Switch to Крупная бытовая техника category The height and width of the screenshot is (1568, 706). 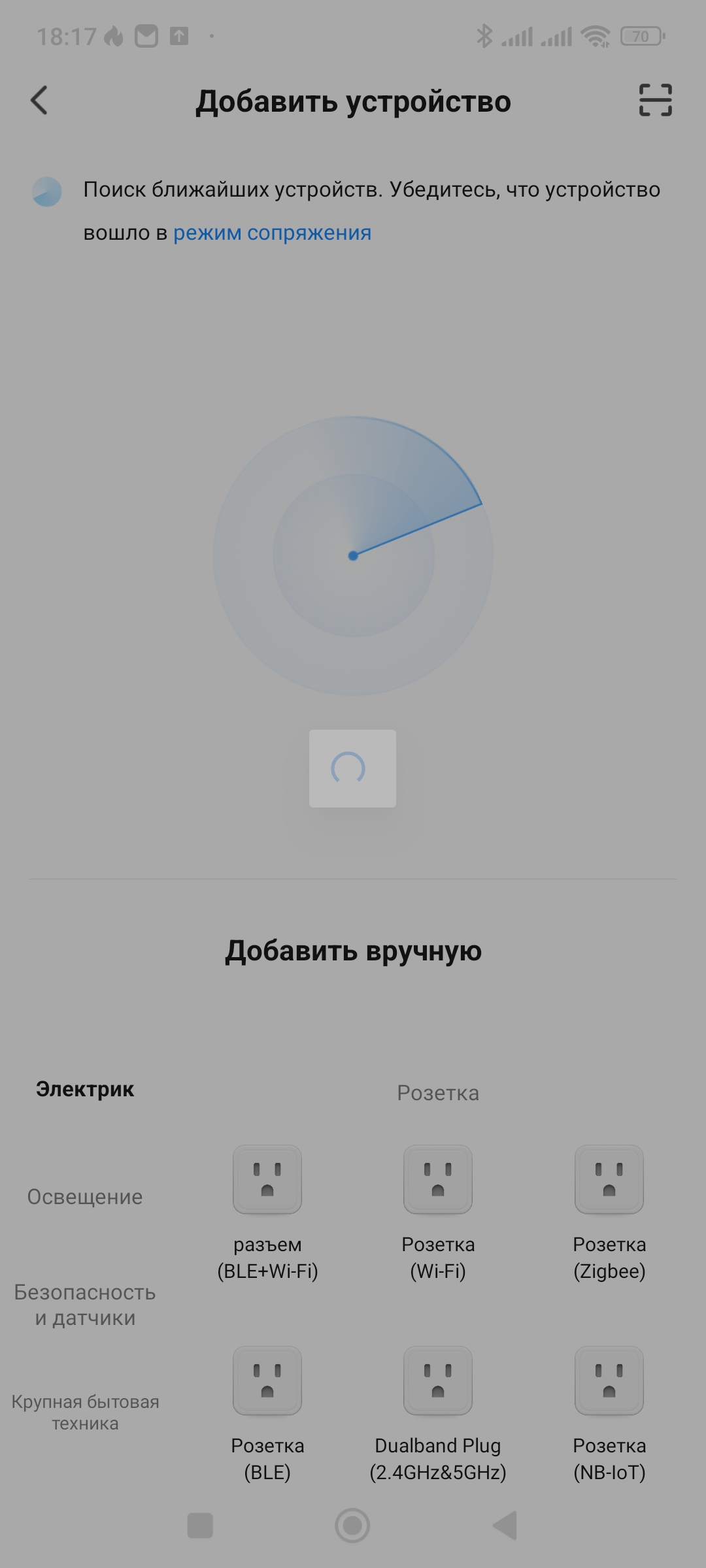coord(85,1412)
